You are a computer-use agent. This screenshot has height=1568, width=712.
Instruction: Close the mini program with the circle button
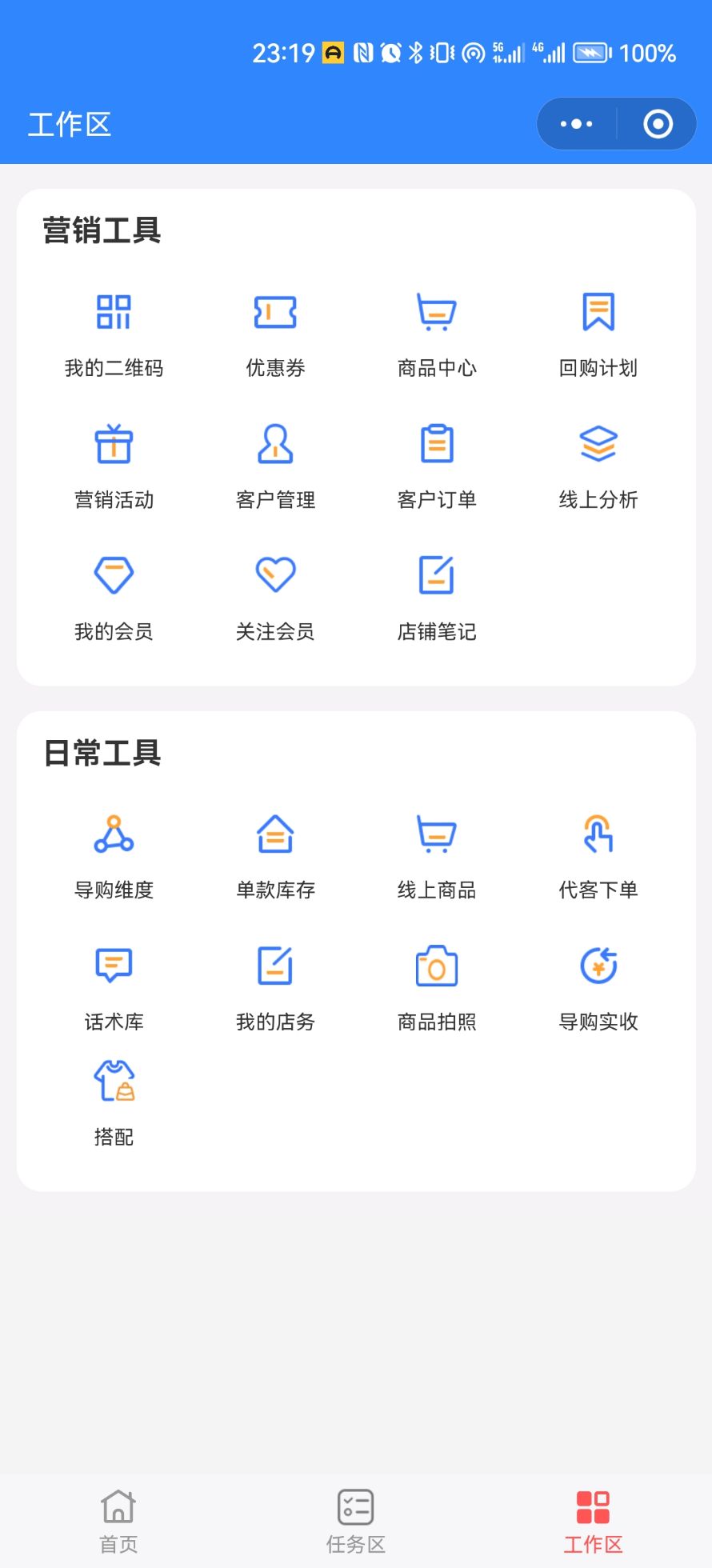click(658, 124)
